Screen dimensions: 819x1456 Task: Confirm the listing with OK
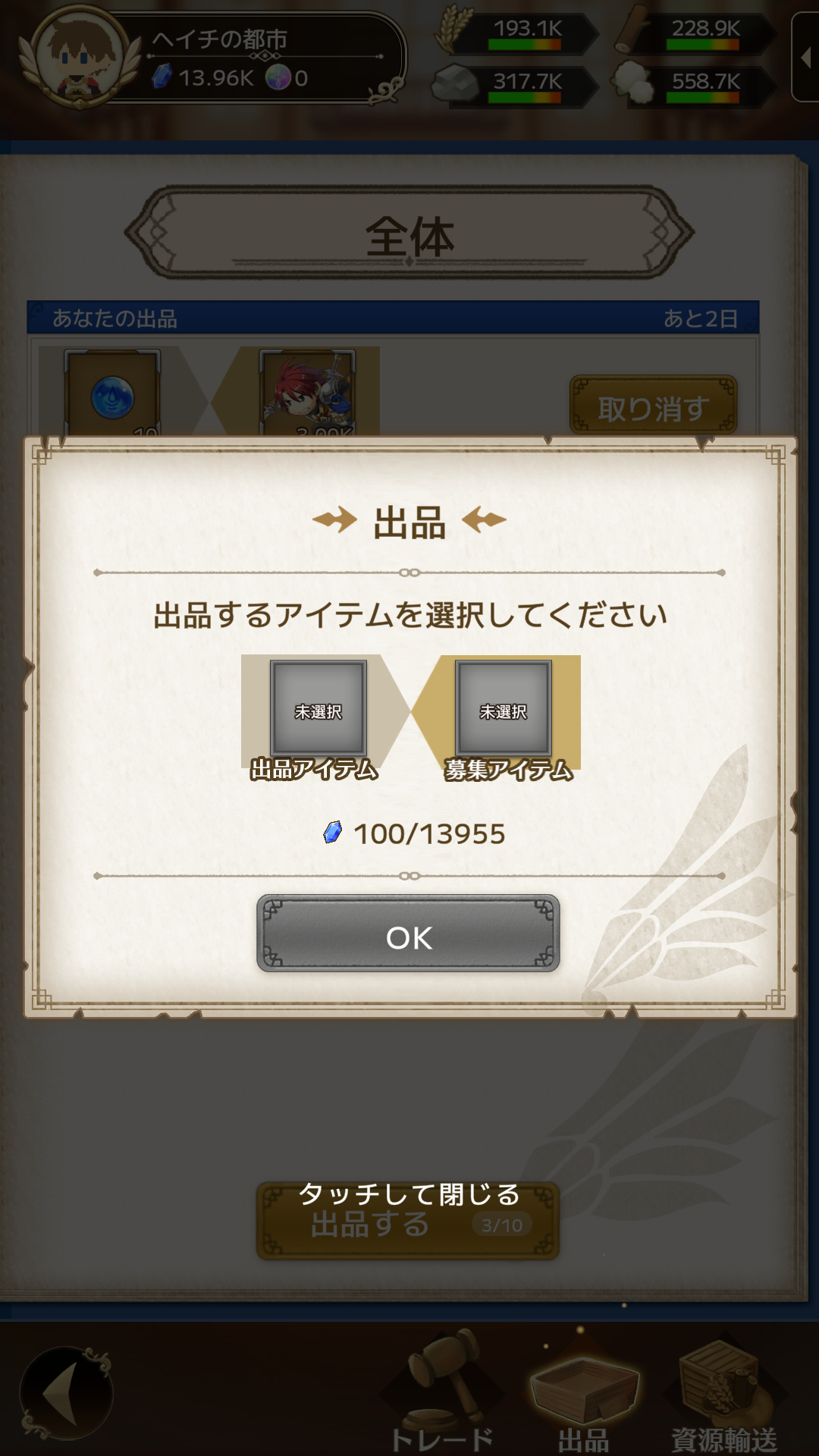[408, 934]
